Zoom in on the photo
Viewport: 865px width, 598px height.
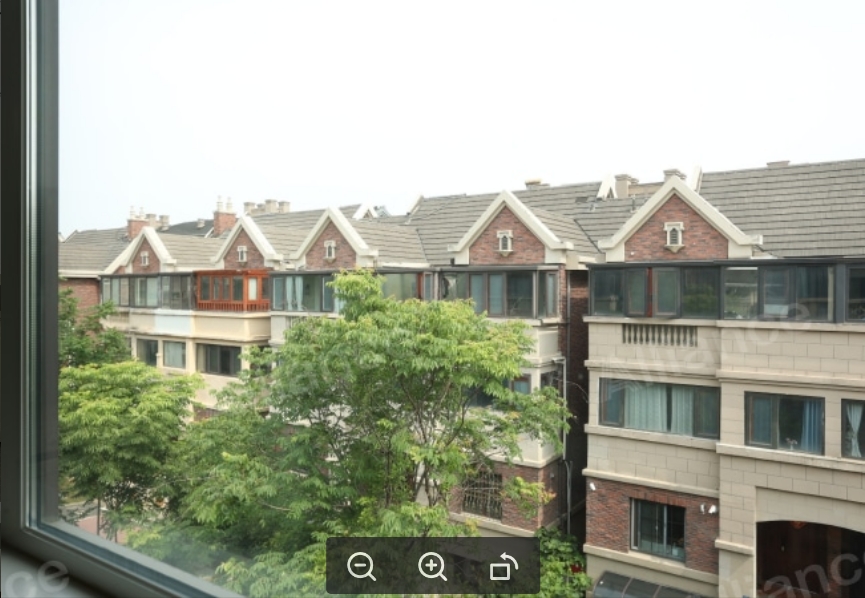tap(433, 567)
